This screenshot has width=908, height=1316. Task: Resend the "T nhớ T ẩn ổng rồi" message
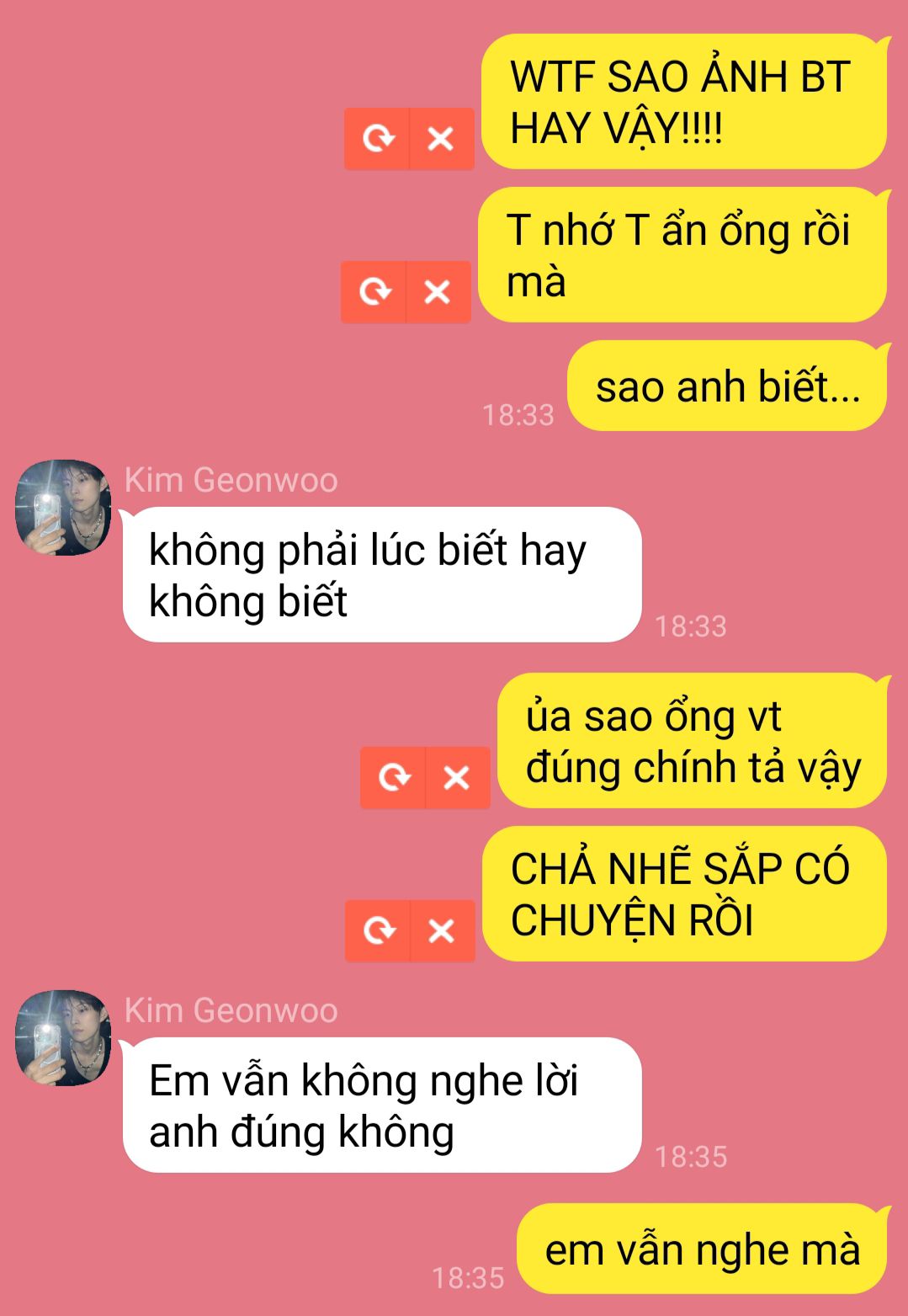[x=374, y=292]
